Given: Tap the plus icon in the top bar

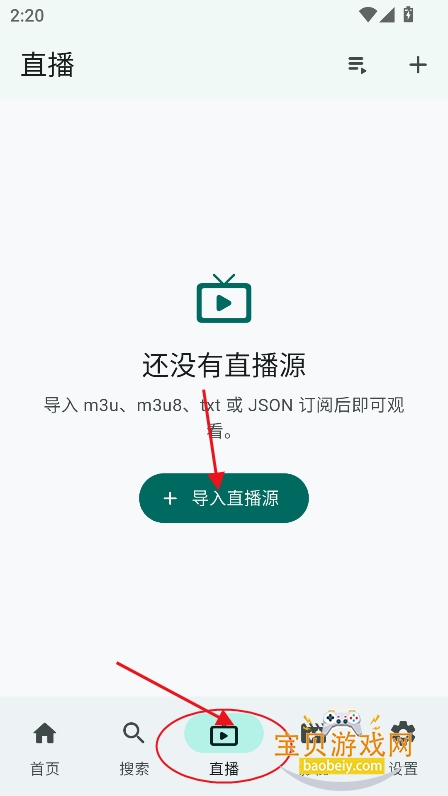Looking at the screenshot, I should tap(418, 65).
